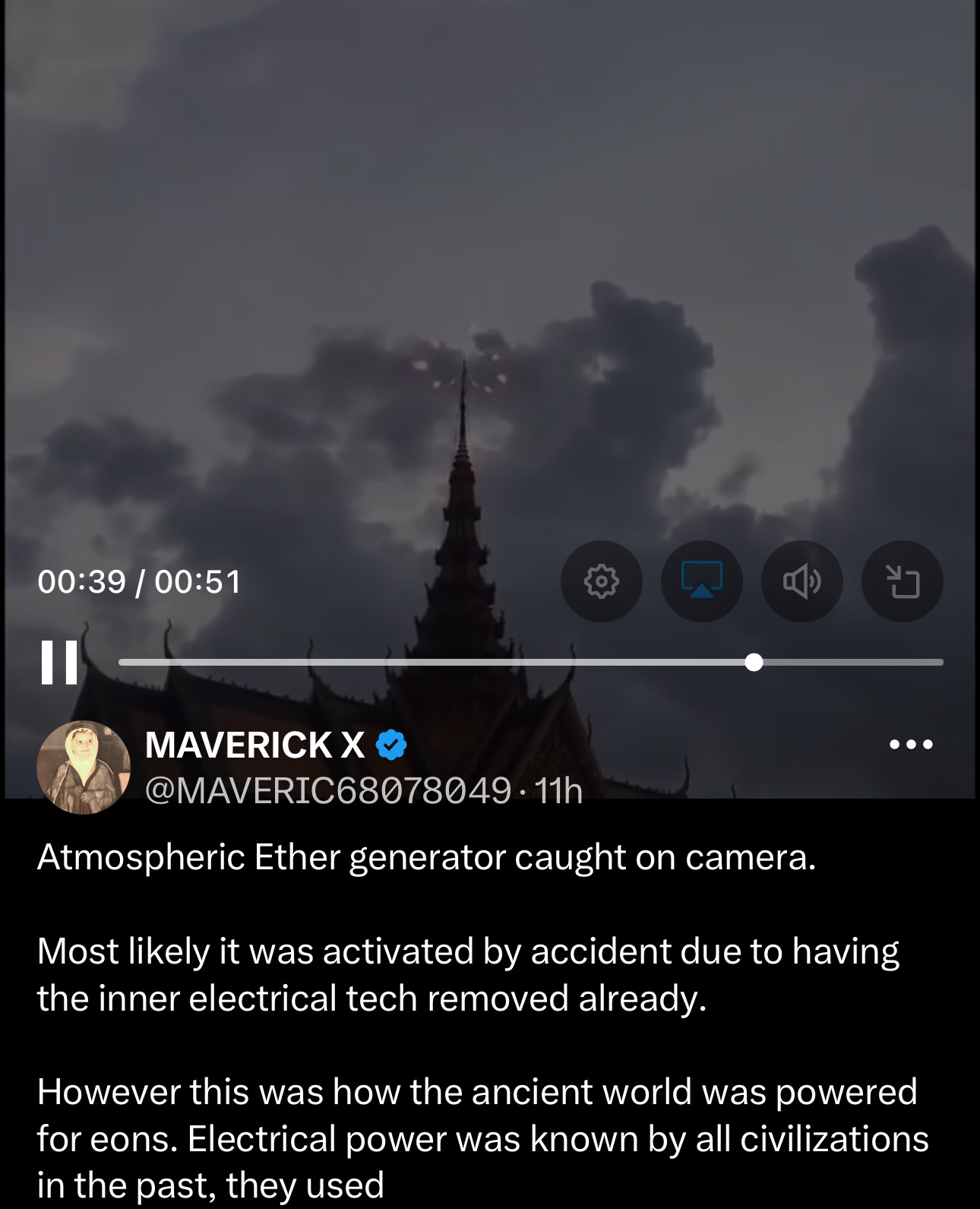Image resolution: width=980 pixels, height=1209 pixels.
Task: Open the post's three-dot menu
Action: pos(911,745)
